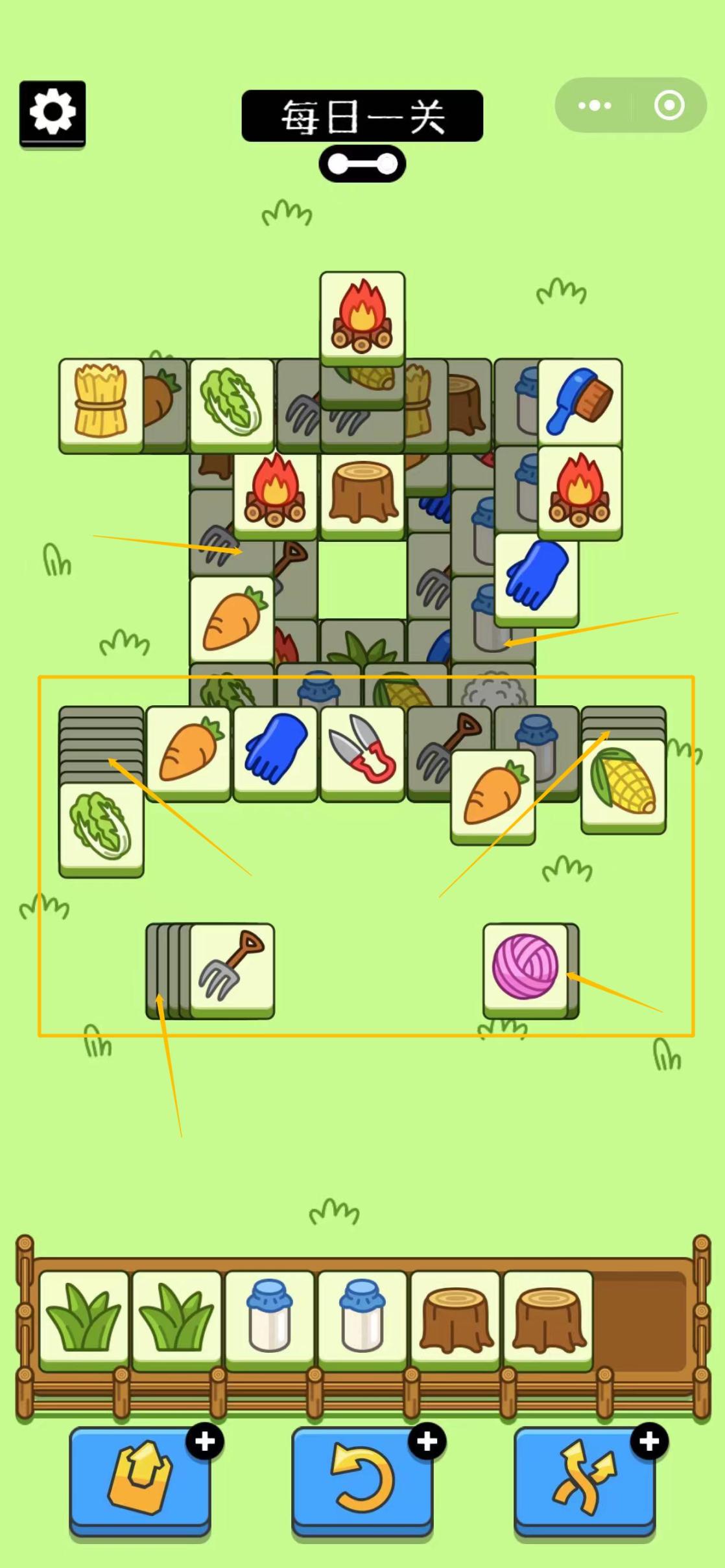
Task: Select the cabbage tile beside the wheat bundle
Action: pos(232,401)
